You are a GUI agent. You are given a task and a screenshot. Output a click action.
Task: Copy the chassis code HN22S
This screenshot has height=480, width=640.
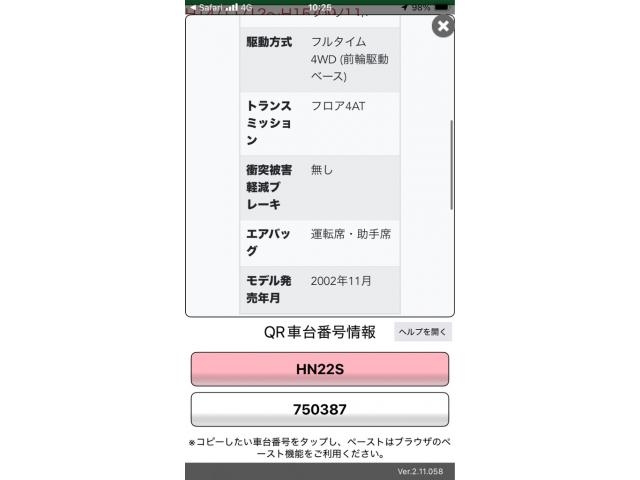320,369
